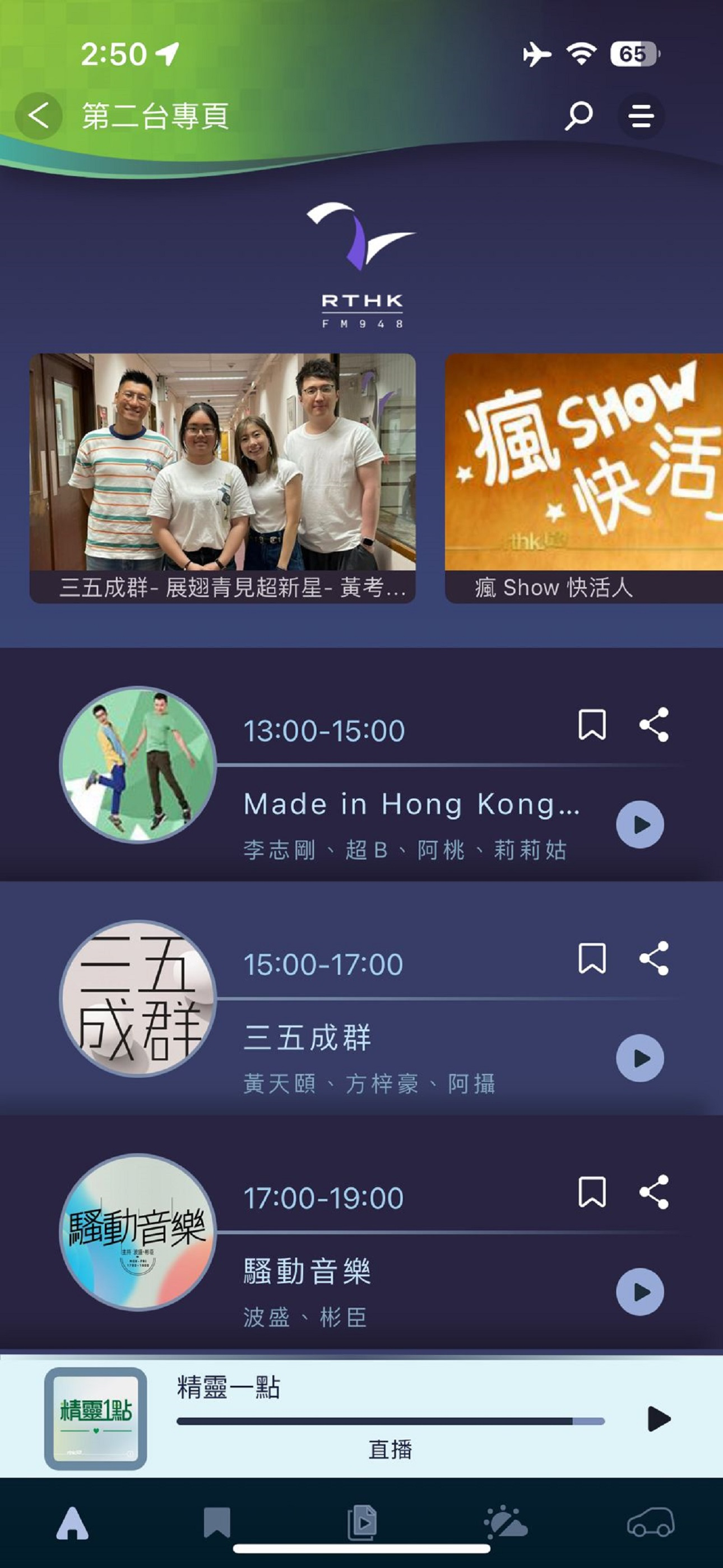
Task: Bookmark the 三五成群 programme
Action: tap(591, 958)
